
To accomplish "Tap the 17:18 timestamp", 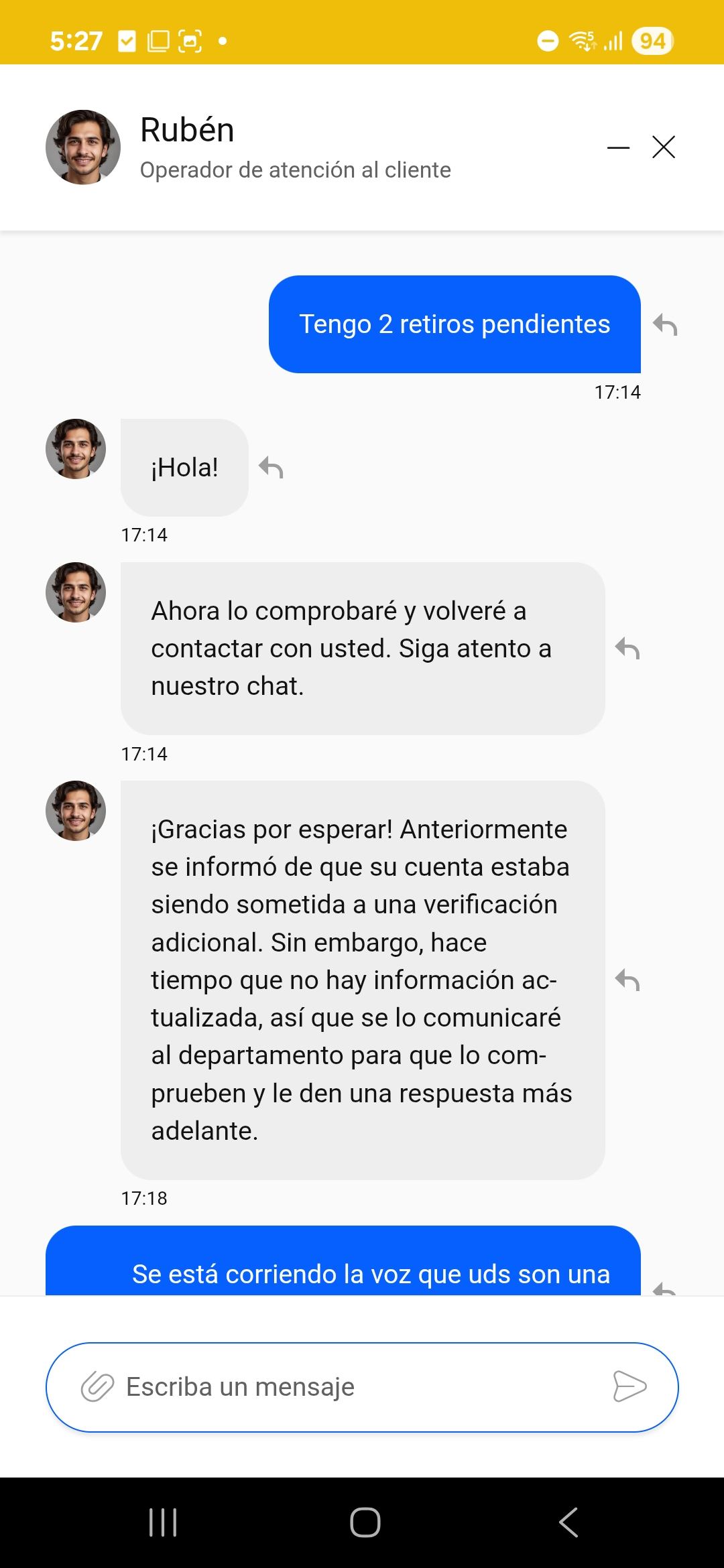I will [x=144, y=1199].
